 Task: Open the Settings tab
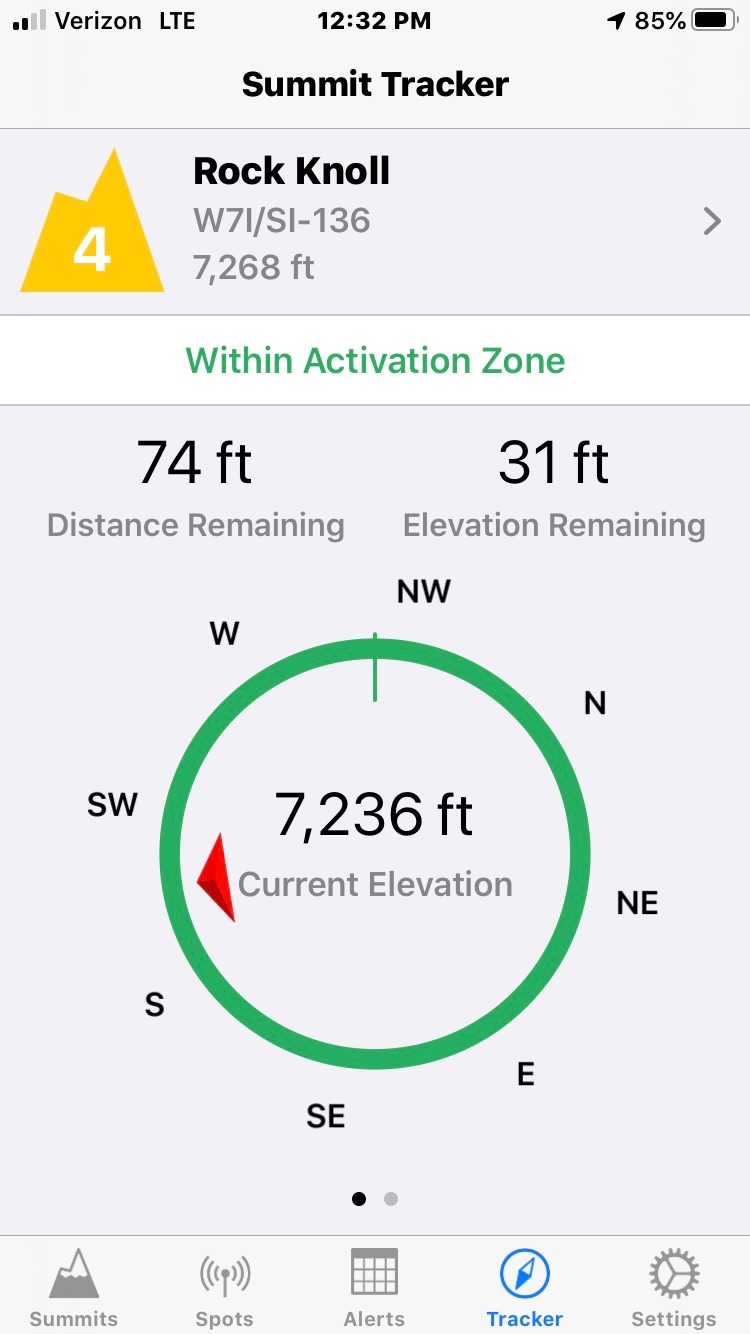(x=673, y=1287)
